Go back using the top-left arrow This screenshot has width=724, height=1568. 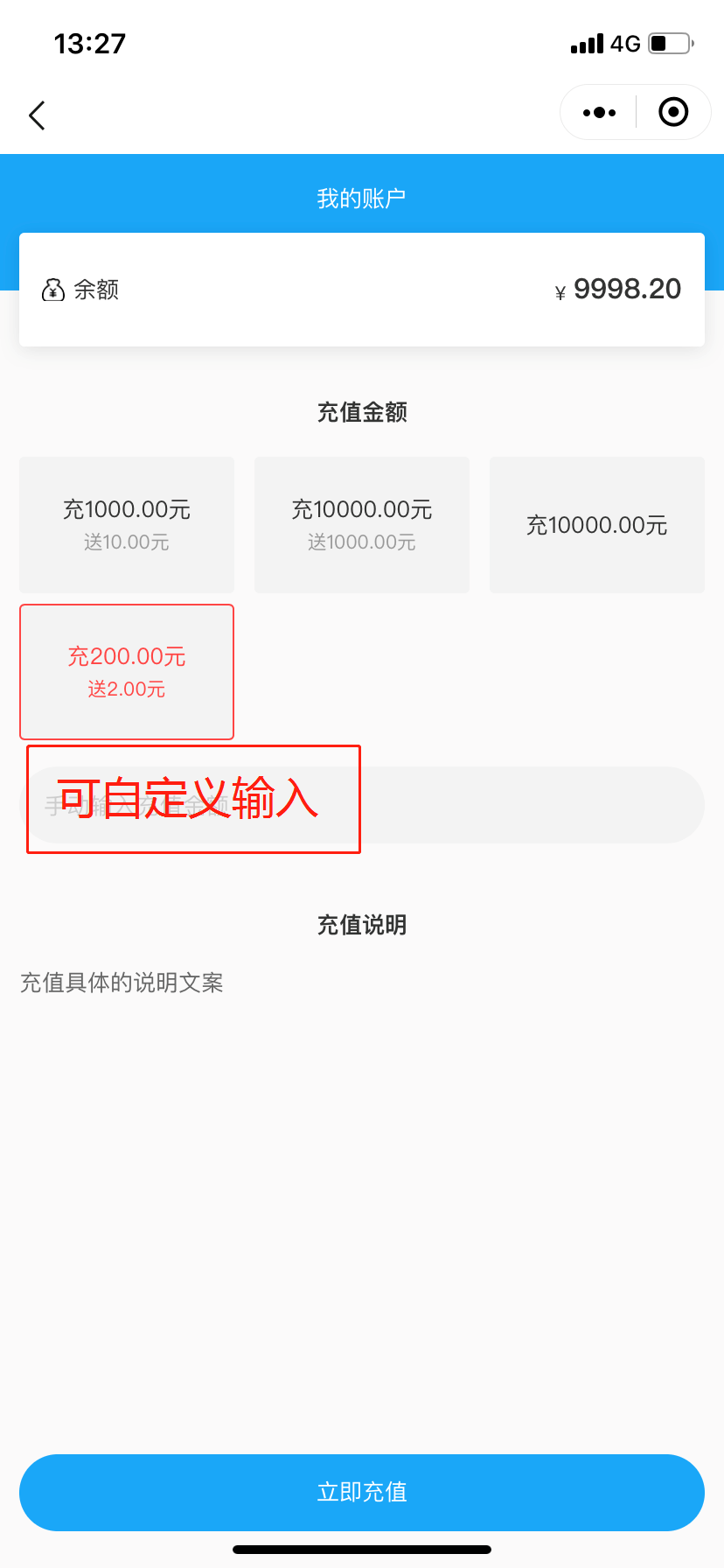(37, 115)
